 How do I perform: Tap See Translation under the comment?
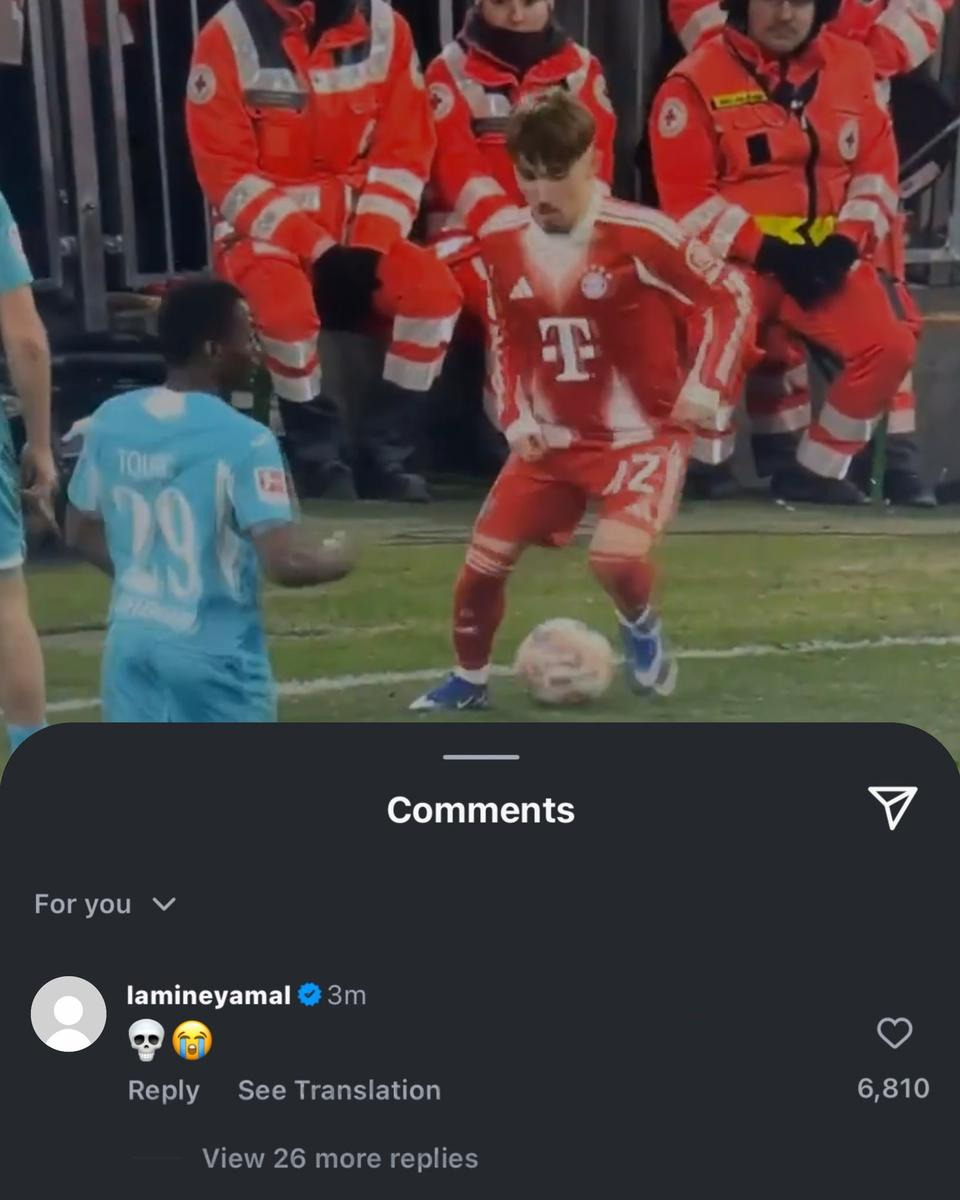339,1090
